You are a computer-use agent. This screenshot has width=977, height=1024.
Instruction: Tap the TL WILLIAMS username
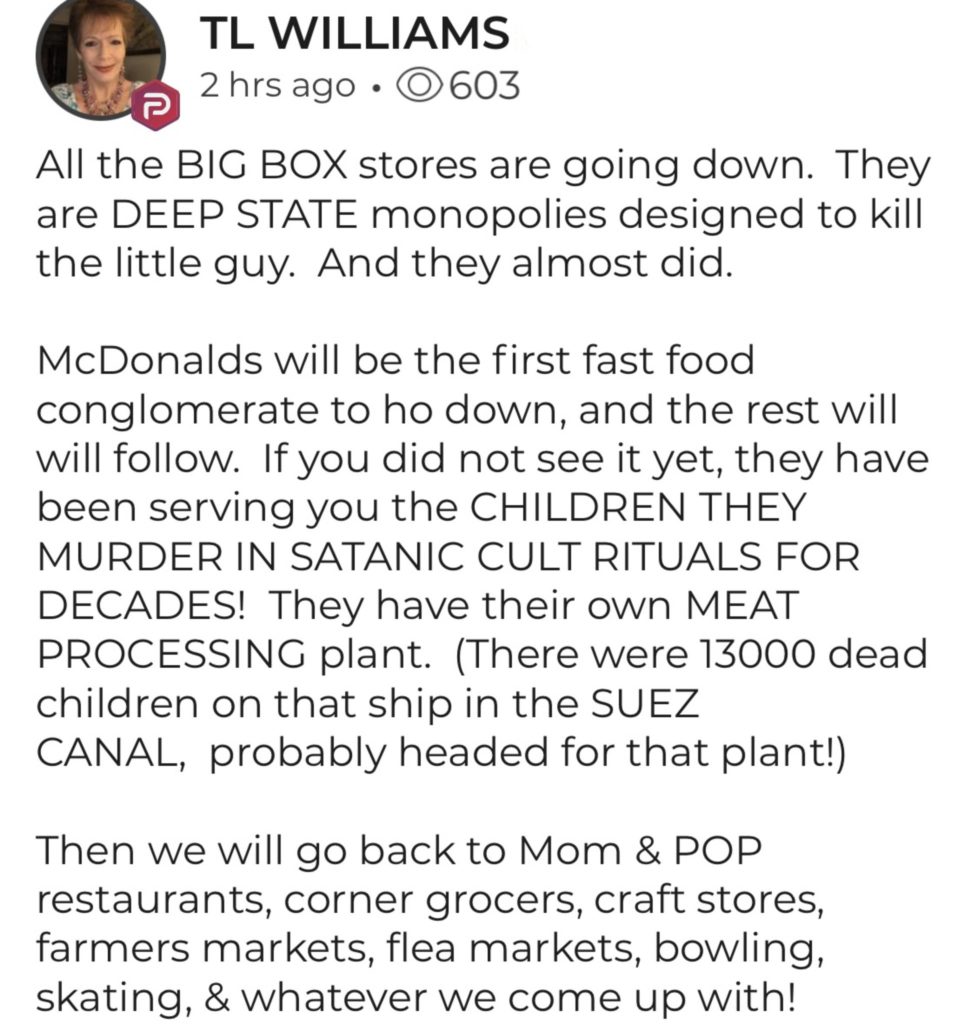click(354, 35)
